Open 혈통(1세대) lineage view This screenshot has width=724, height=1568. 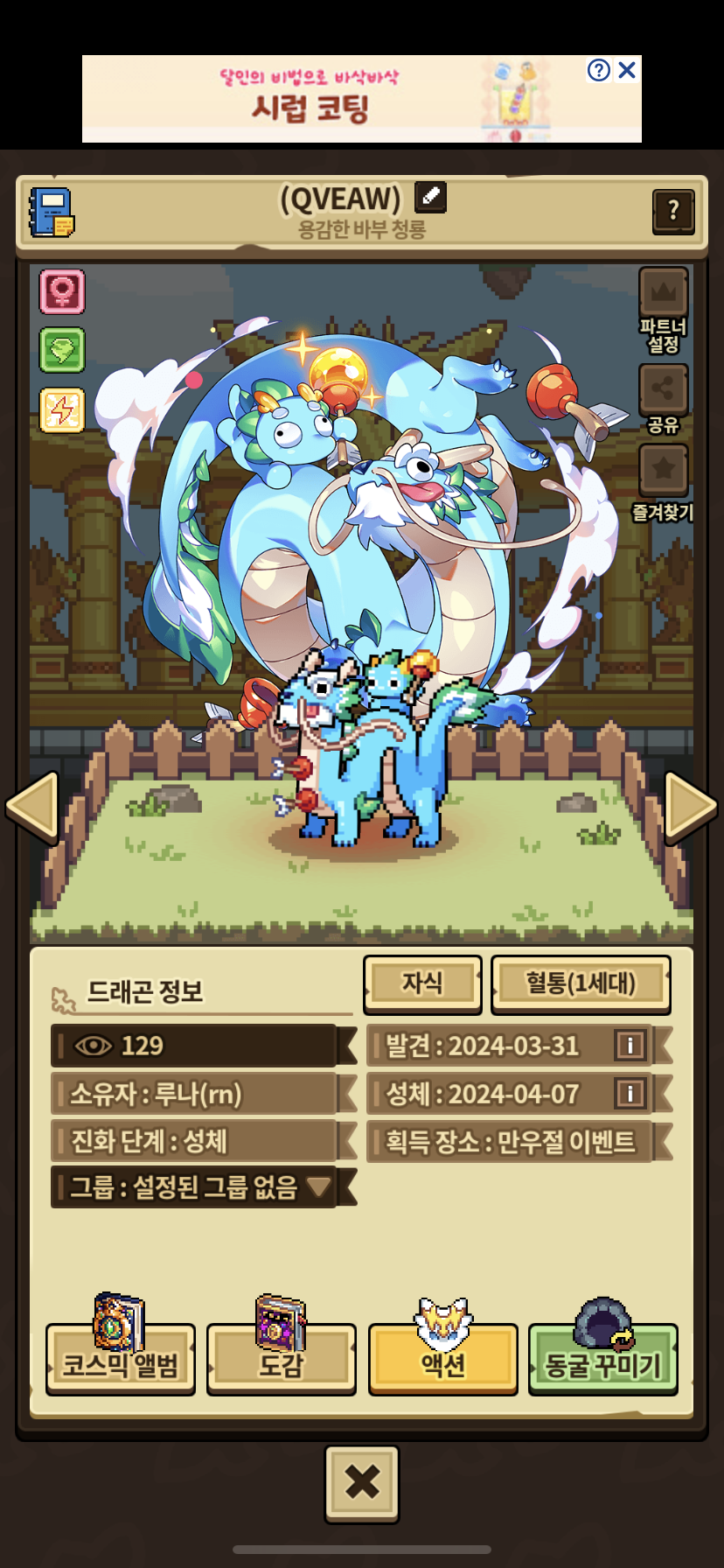(x=581, y=983)
